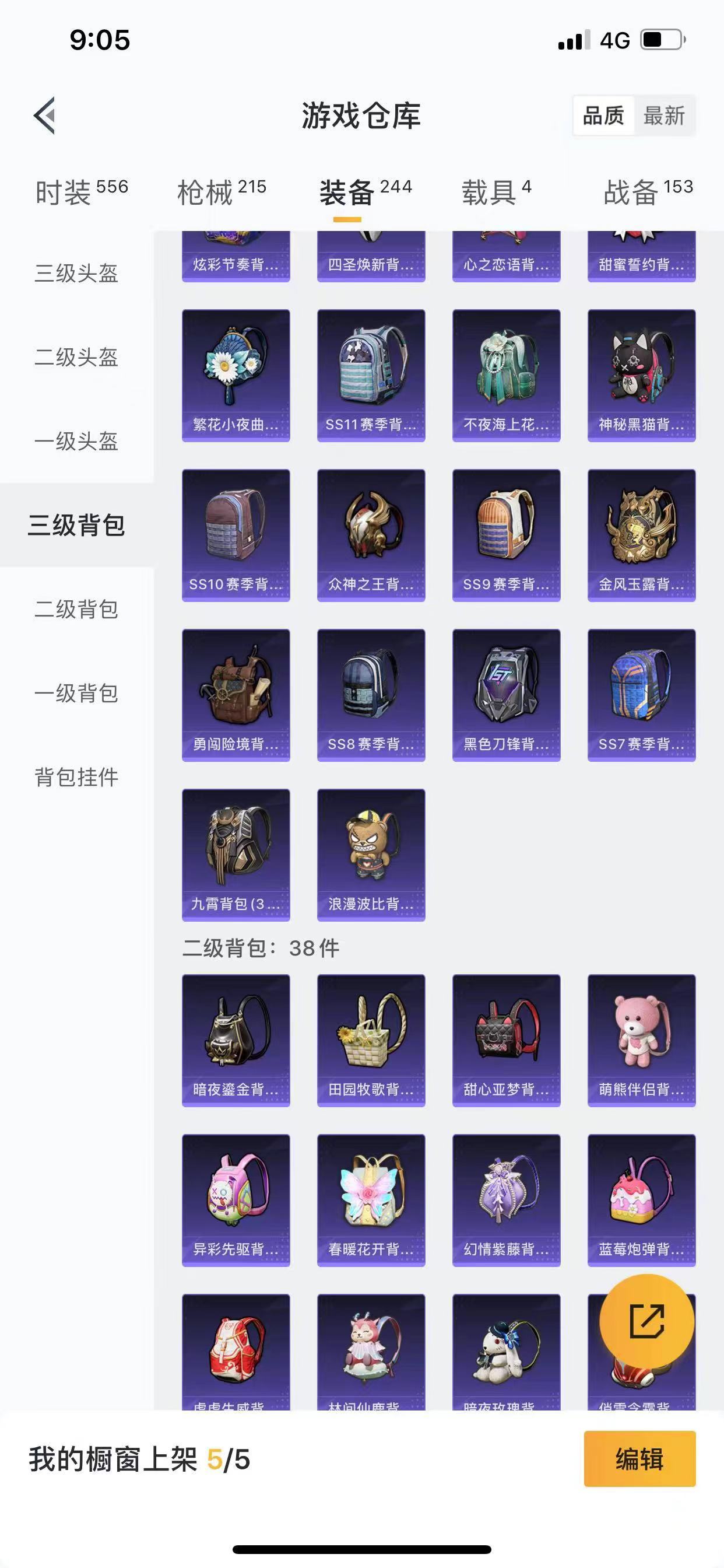Switch to the 载具 tab
724x1568 pixels.
point(497,192)
